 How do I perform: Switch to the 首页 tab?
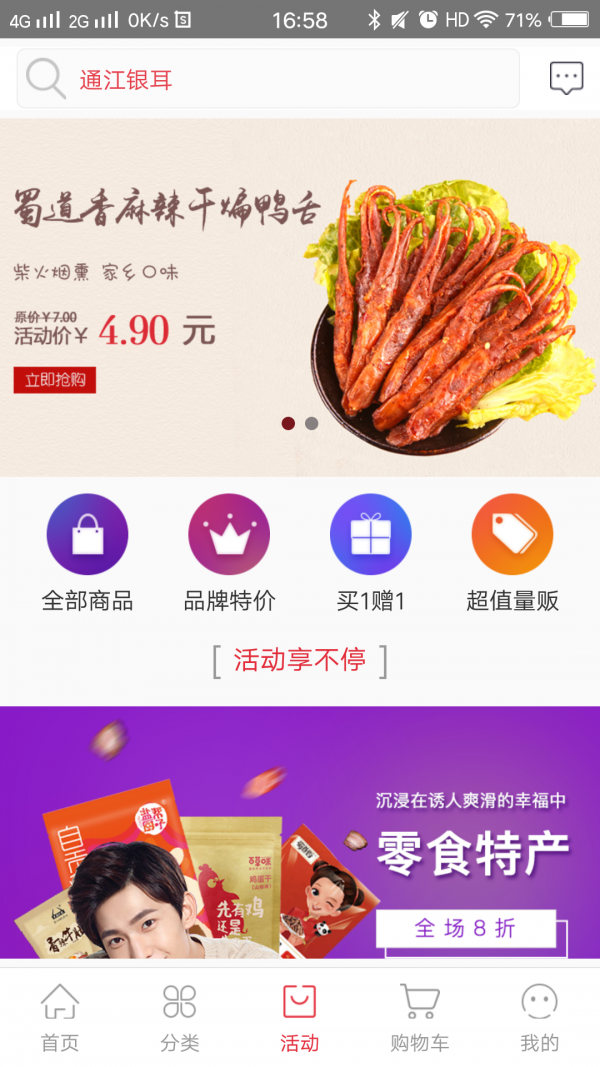pos(60,1017)
